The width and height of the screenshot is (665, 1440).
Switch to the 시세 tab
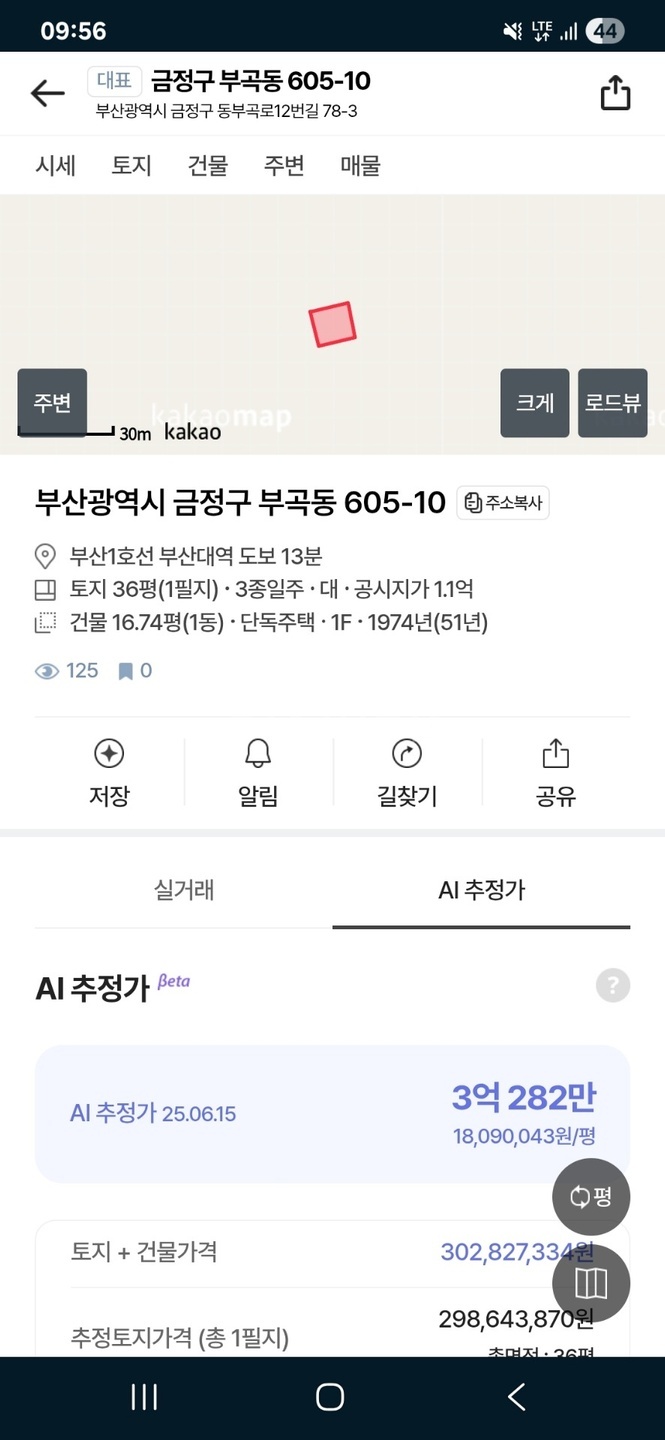pos(56,165)
